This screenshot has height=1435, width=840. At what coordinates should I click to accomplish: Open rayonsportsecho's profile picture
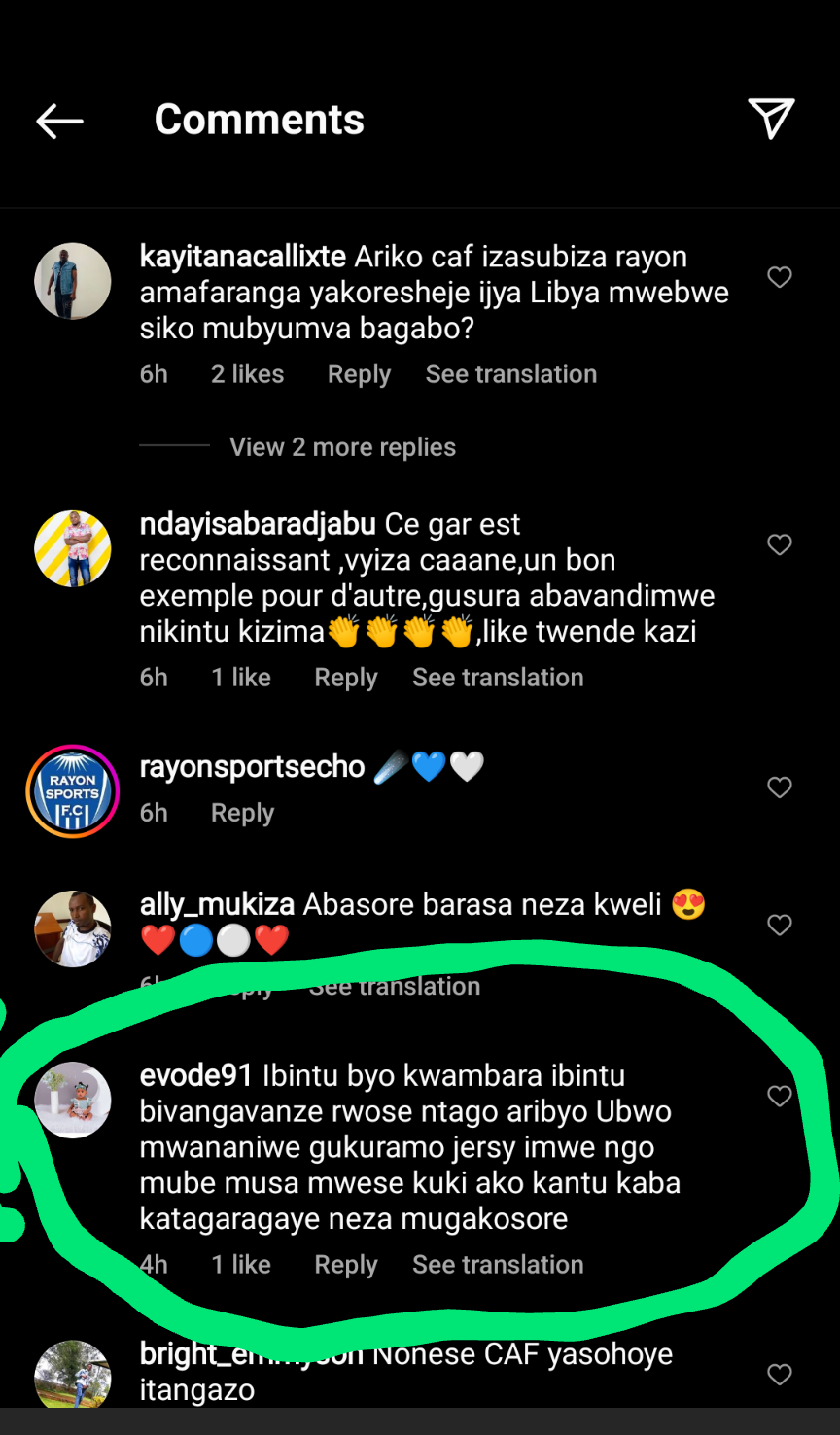click(73, 791)
